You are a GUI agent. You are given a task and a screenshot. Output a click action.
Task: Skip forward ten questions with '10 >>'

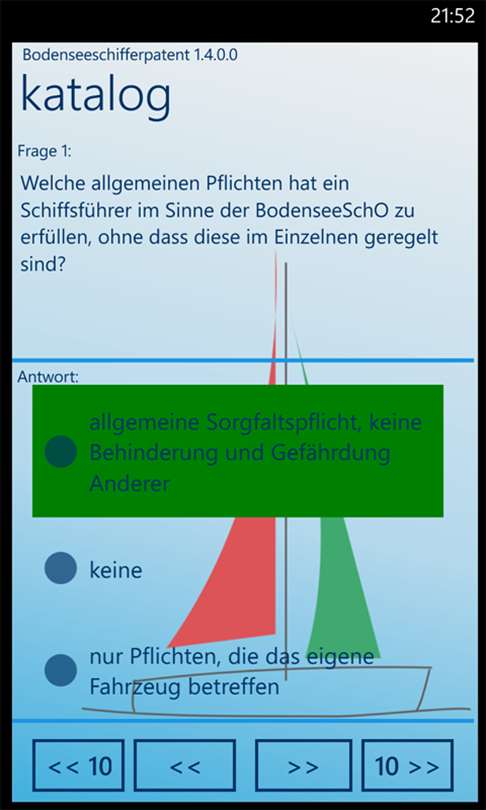pos(407,766)
